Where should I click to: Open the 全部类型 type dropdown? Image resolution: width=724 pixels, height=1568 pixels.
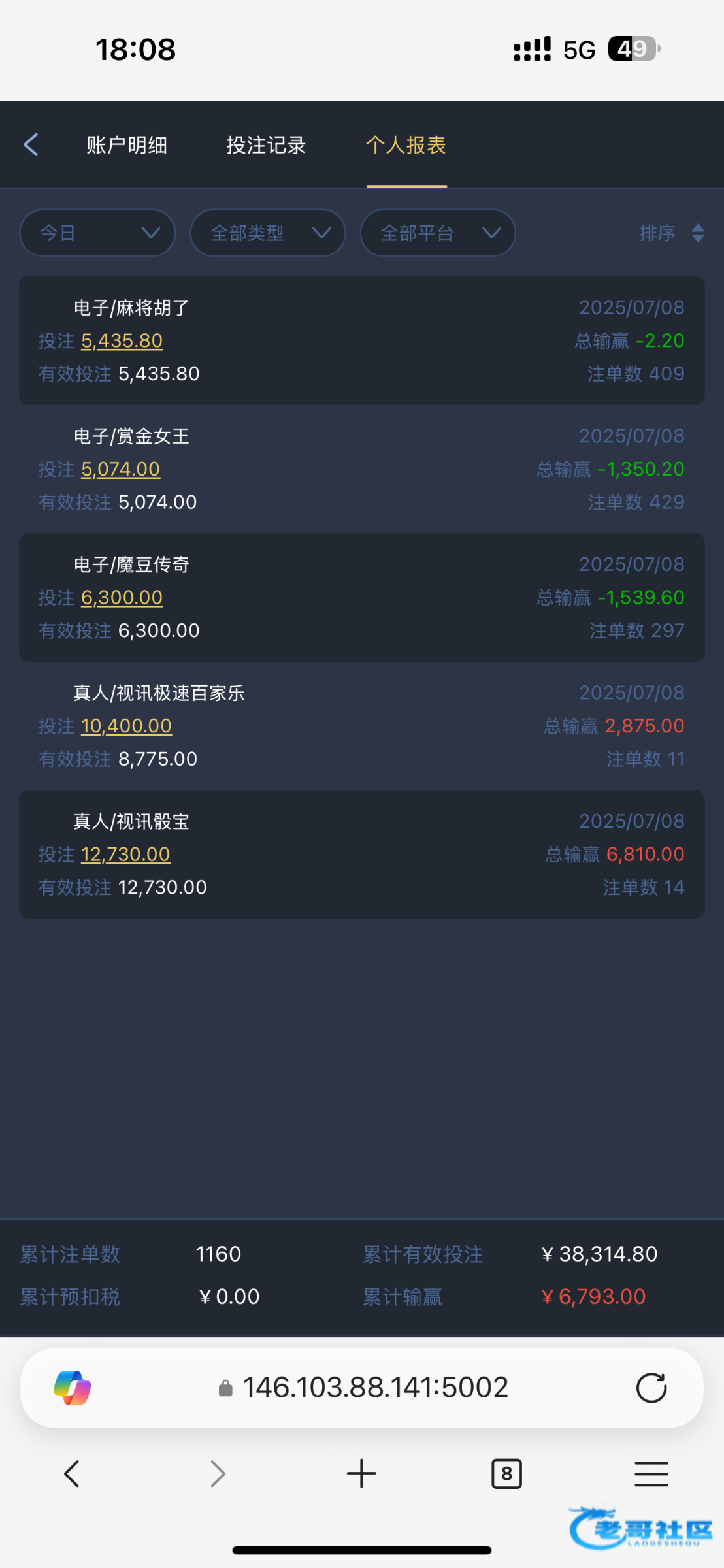point(268,233)
